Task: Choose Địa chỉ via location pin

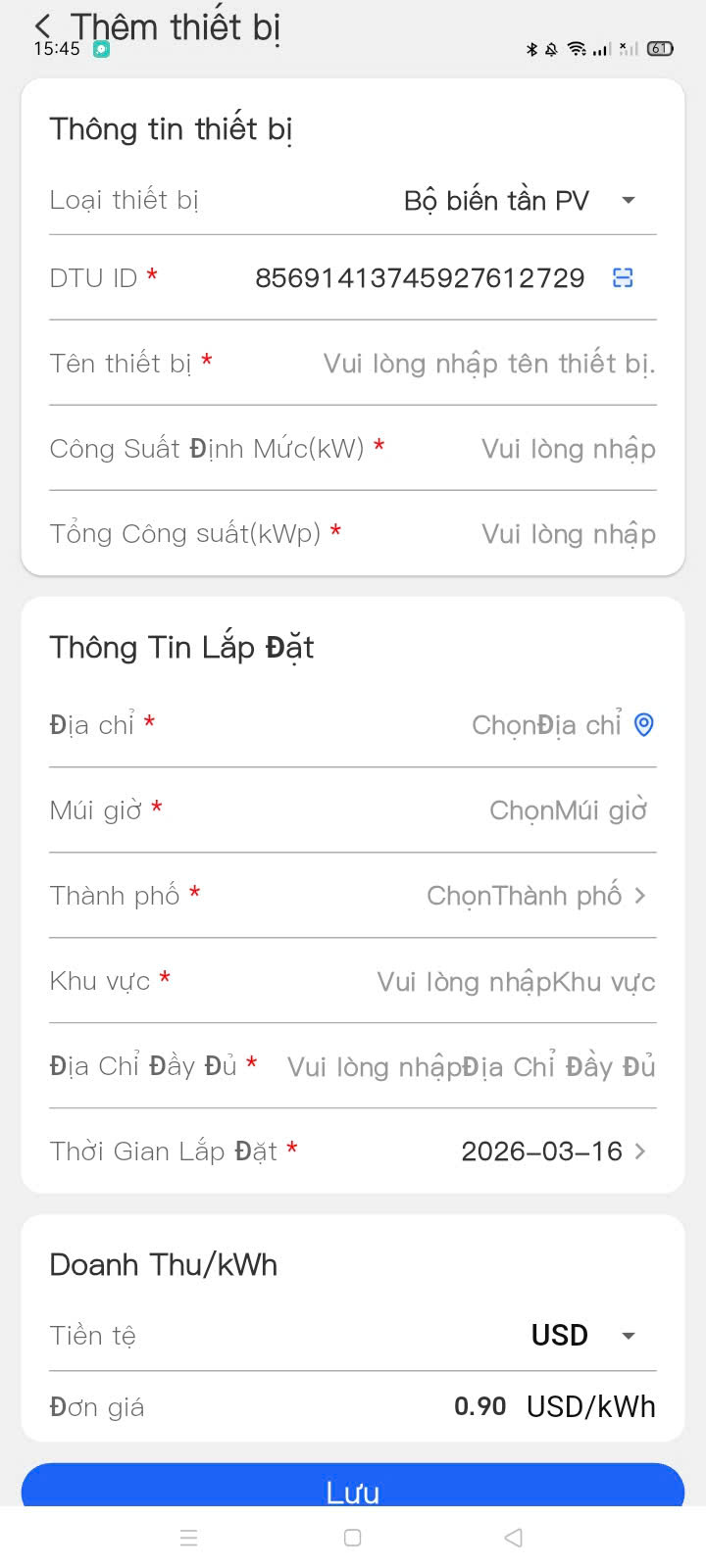Action: pos(644,725)
